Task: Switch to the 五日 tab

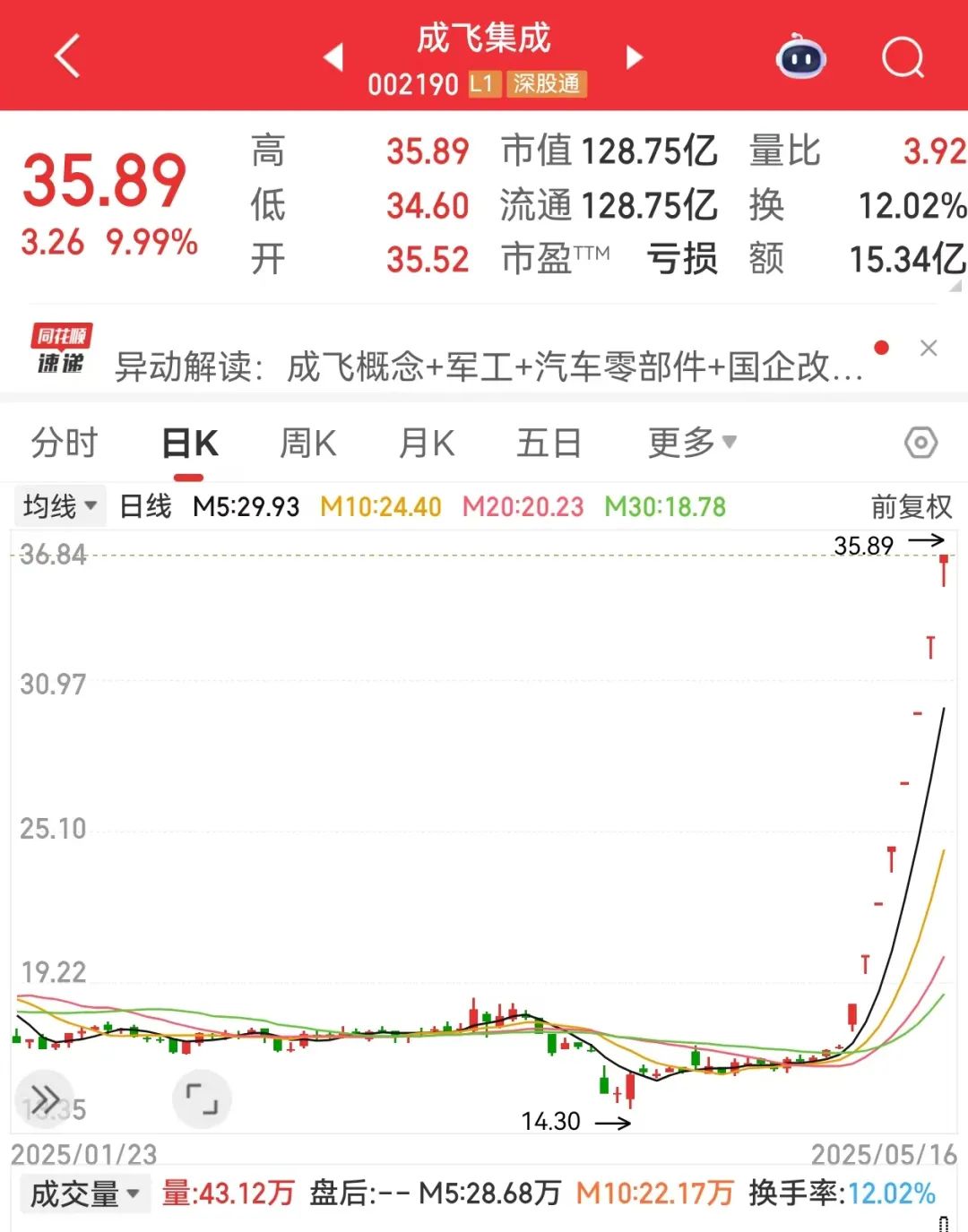Action: (549, 443)
